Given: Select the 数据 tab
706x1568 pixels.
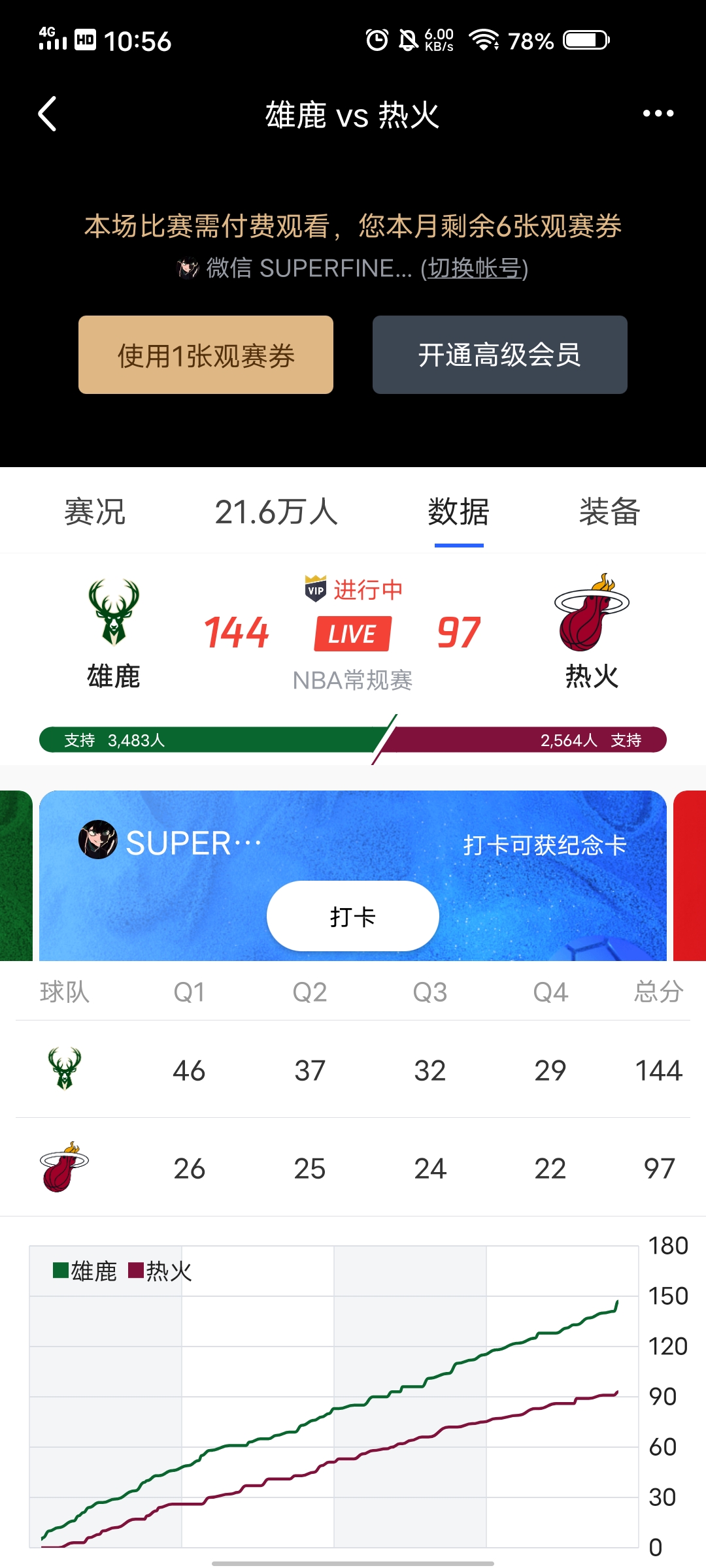Looking at the screenshot, I should pyautogui.click(x=458, y=512).
